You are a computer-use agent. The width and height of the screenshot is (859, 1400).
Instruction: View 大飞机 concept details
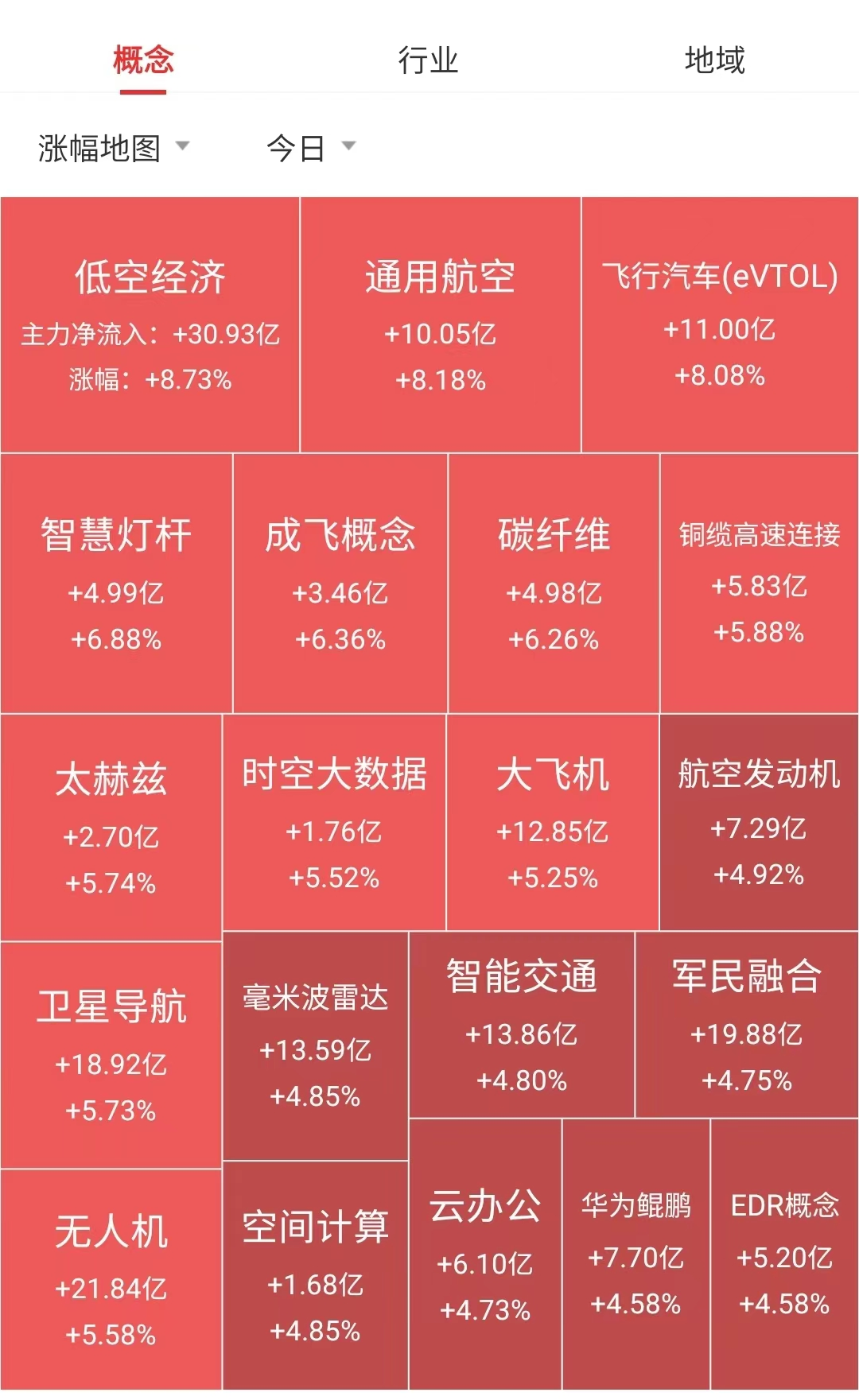pyautogui.click(x=553, y=823)
